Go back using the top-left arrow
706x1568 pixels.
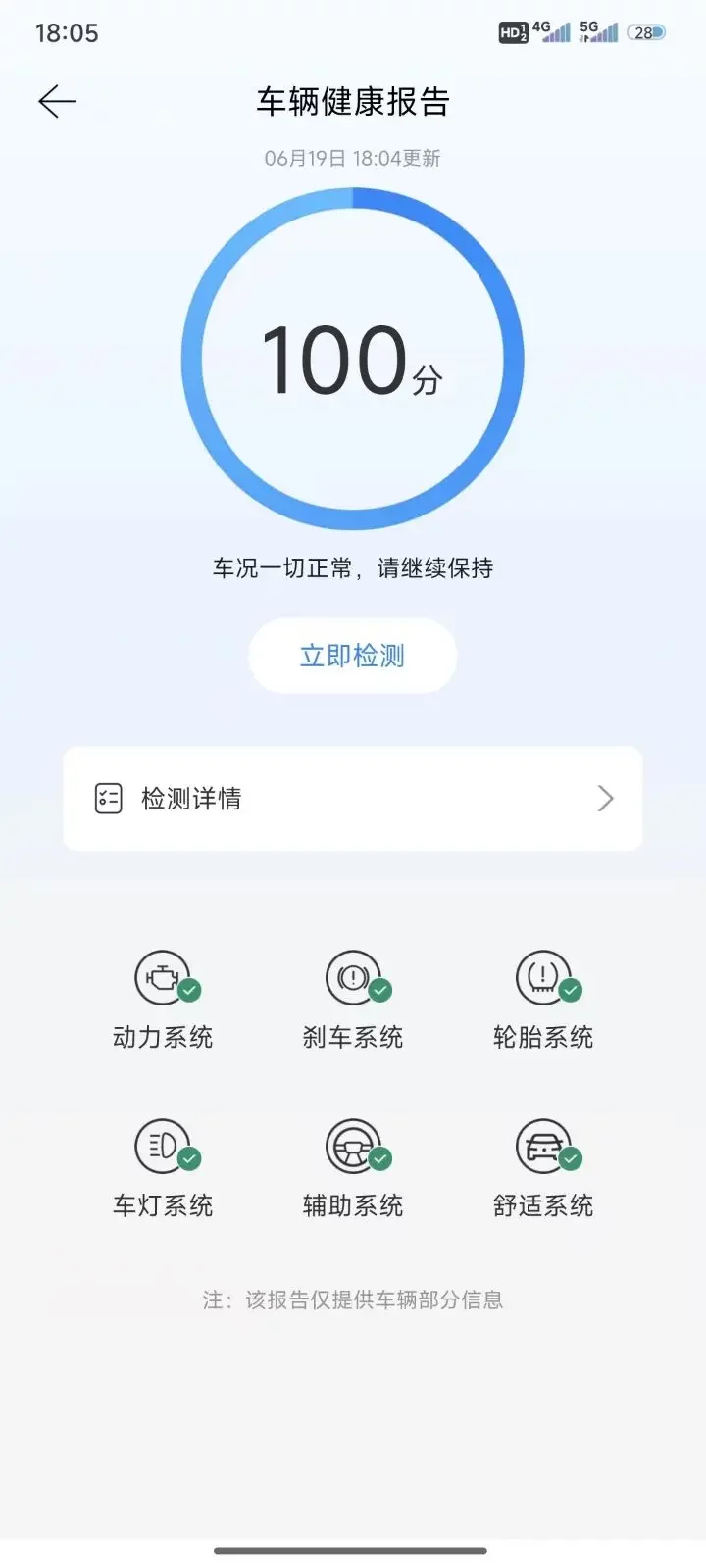[57, 101]
